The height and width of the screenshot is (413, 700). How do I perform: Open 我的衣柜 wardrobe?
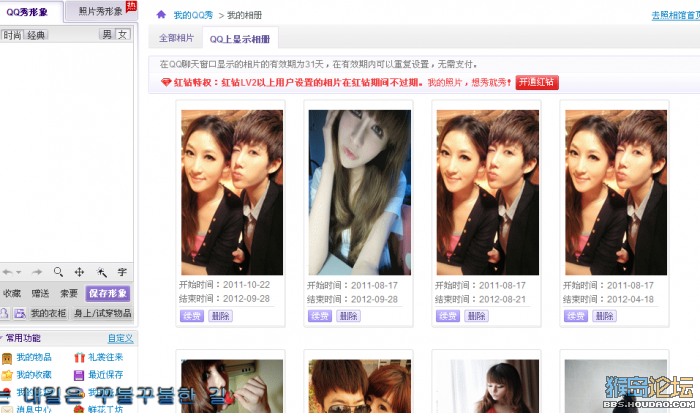pos(47,313)
